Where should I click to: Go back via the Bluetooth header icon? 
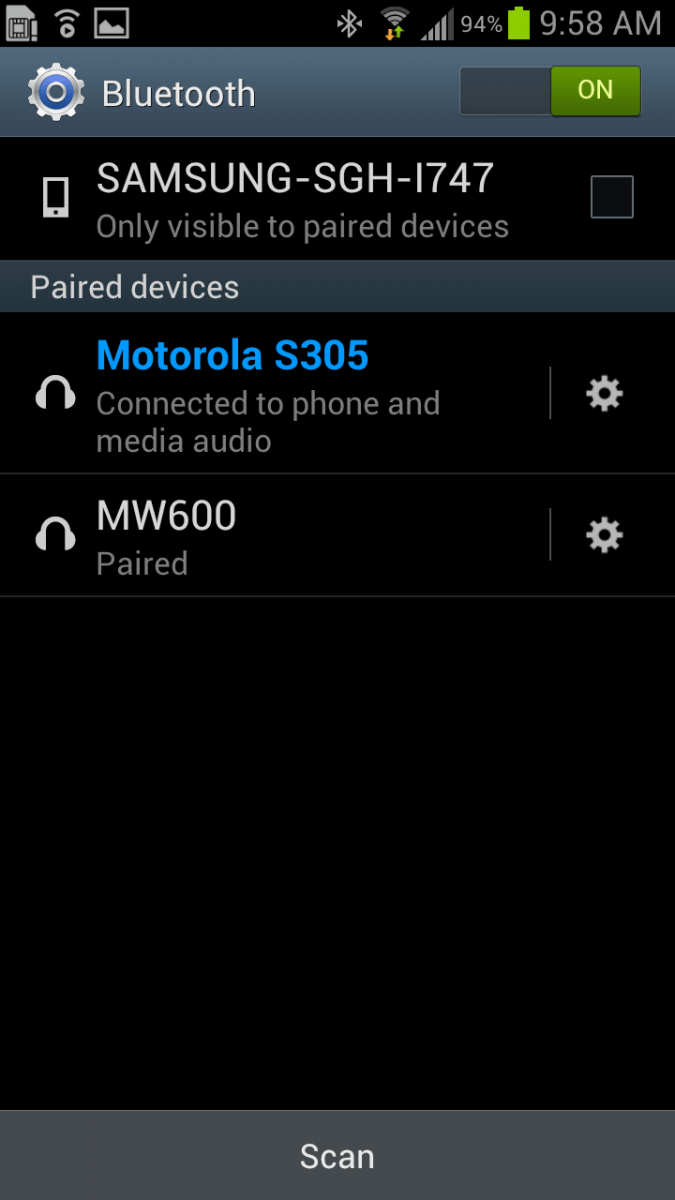tap(56, 93)
